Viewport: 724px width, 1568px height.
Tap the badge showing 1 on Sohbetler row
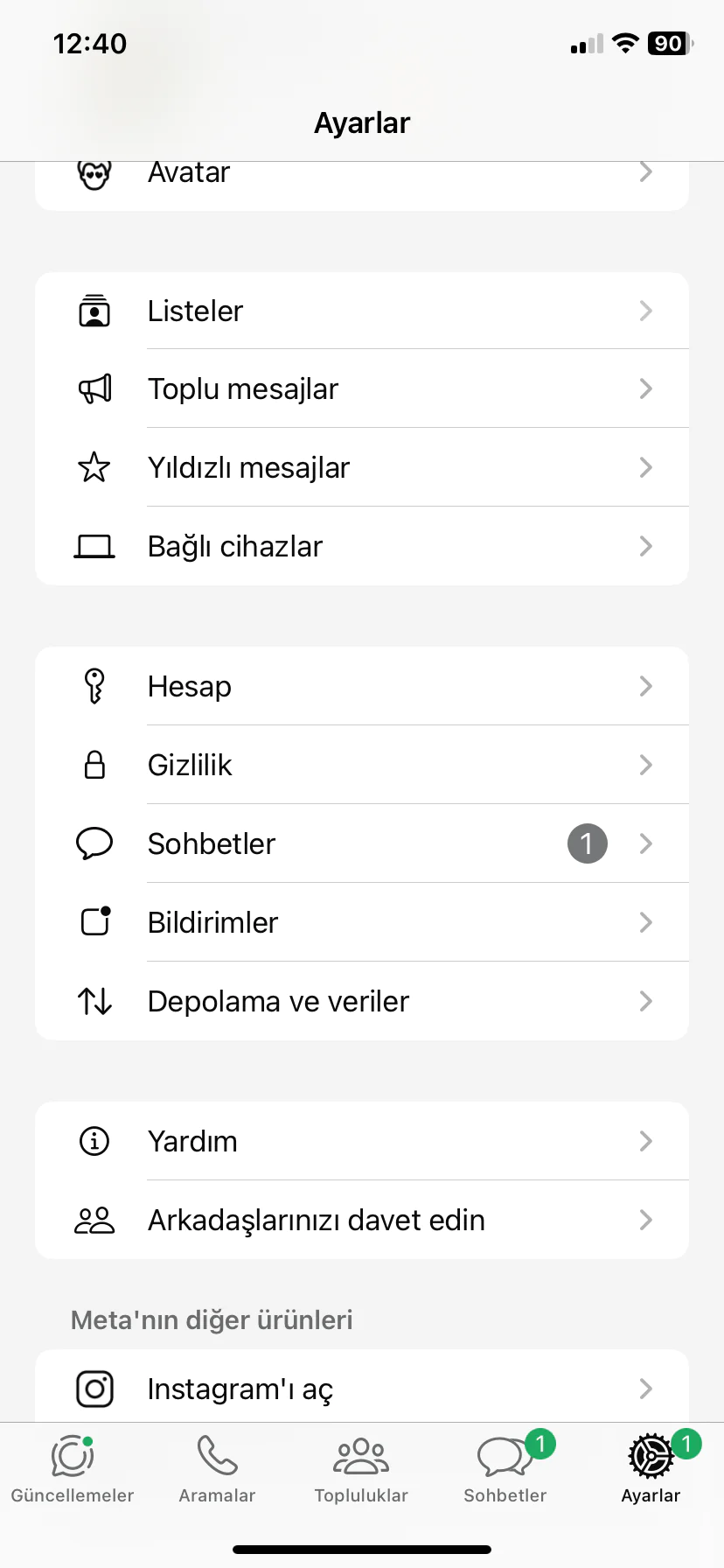click(x=587, y=843)
